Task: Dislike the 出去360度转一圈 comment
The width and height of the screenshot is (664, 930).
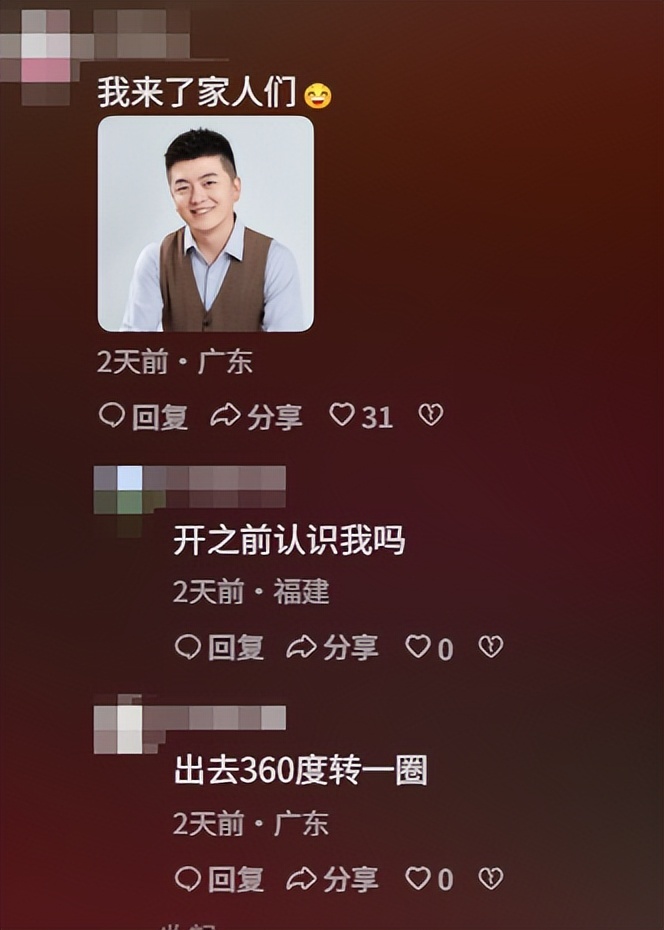Action: [x=490, y=878]
